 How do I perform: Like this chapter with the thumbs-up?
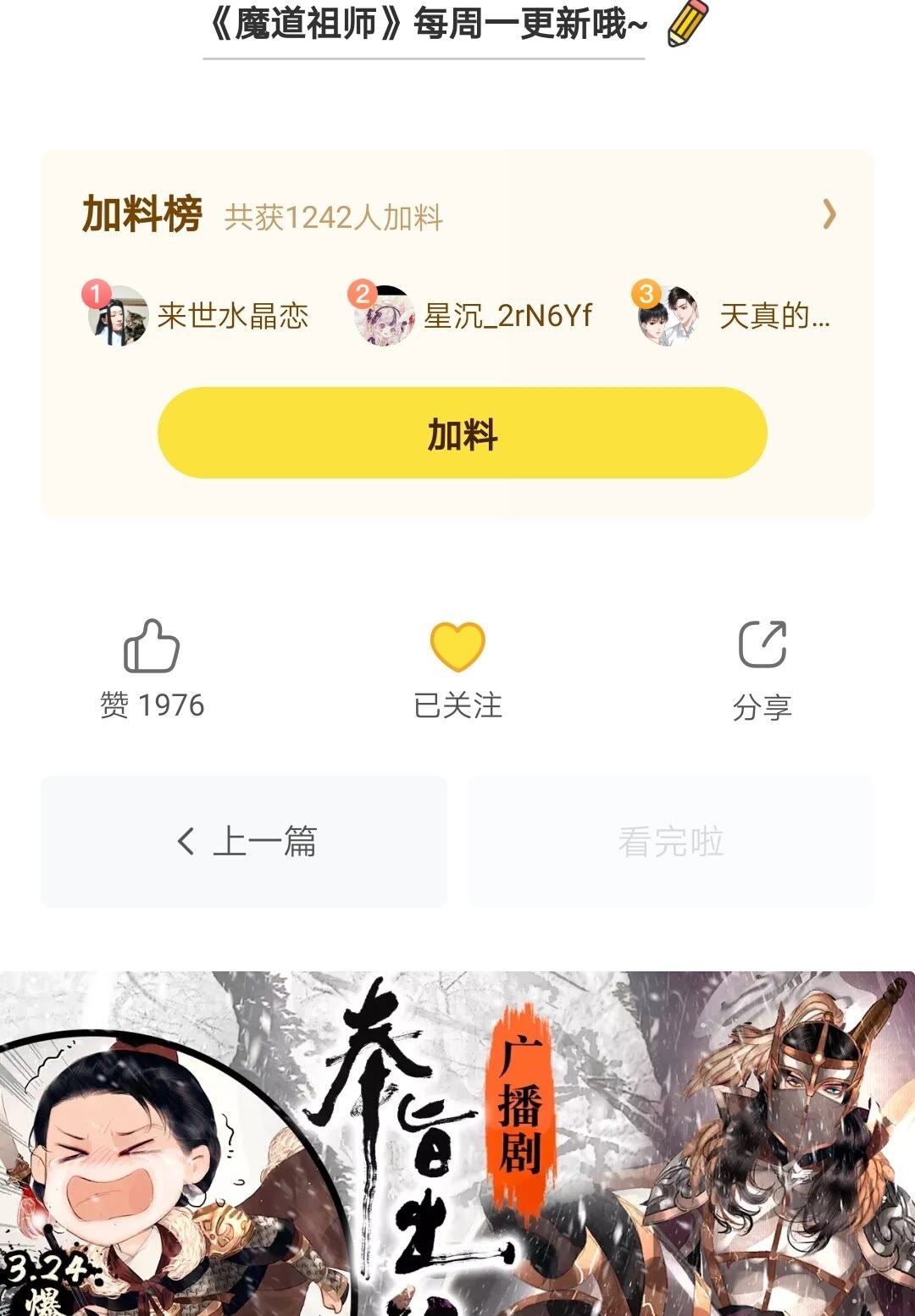[152, 646]
